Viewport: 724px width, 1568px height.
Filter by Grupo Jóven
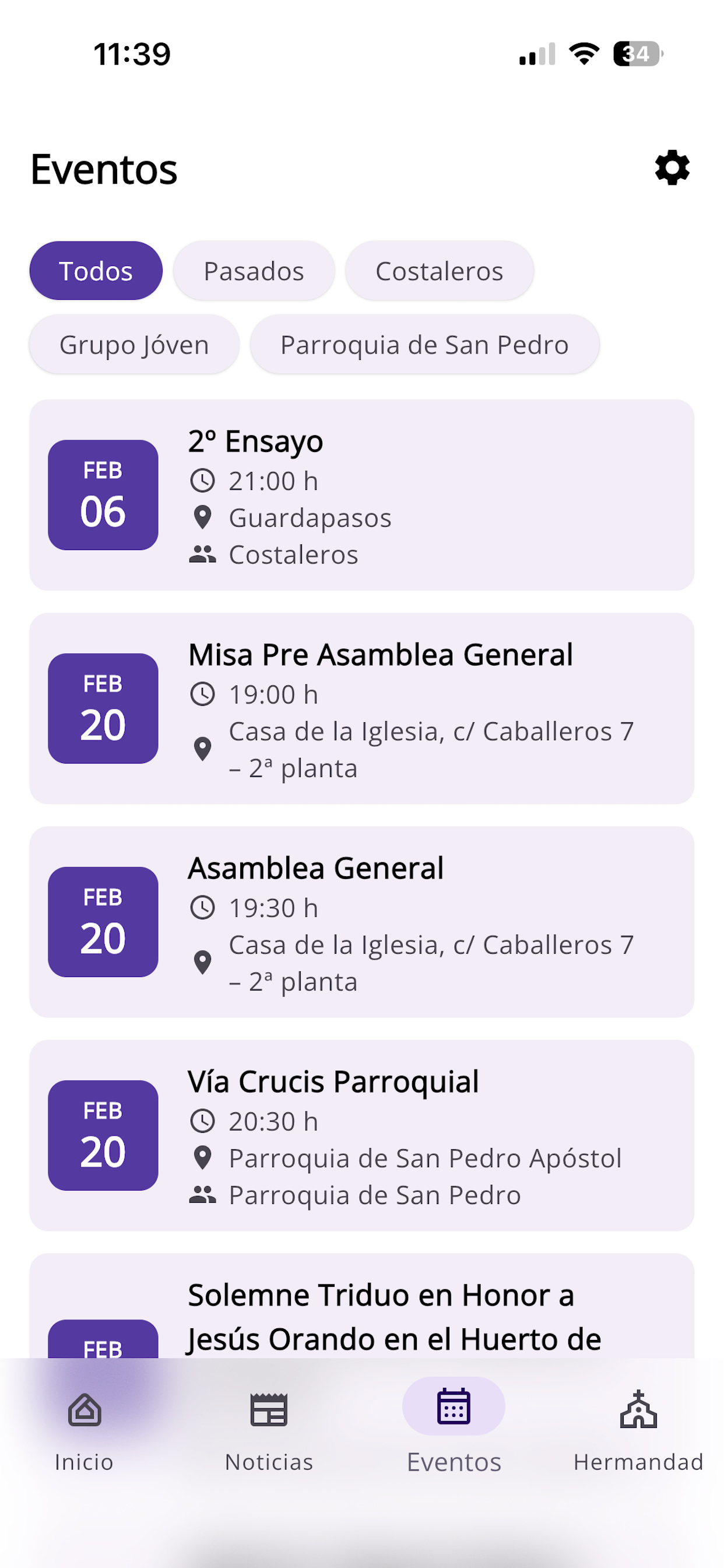click(134, 345)
